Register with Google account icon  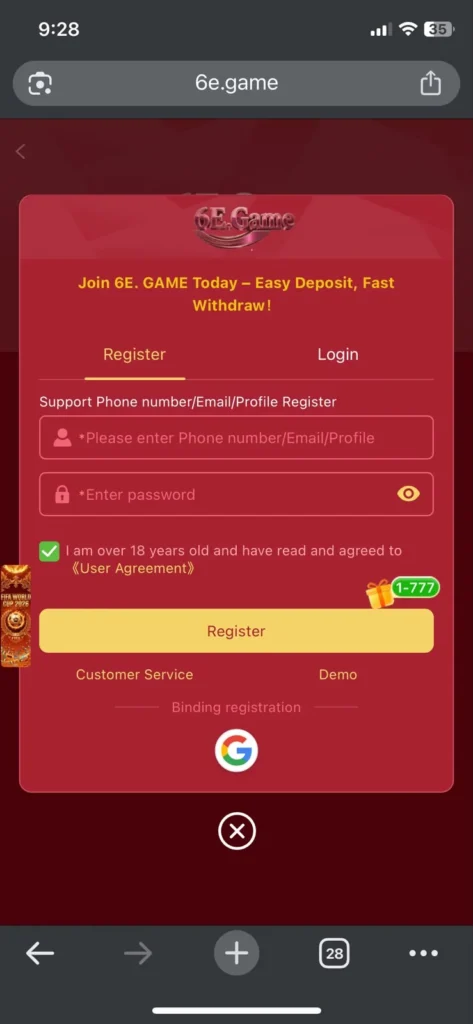[x=236, y=750]
